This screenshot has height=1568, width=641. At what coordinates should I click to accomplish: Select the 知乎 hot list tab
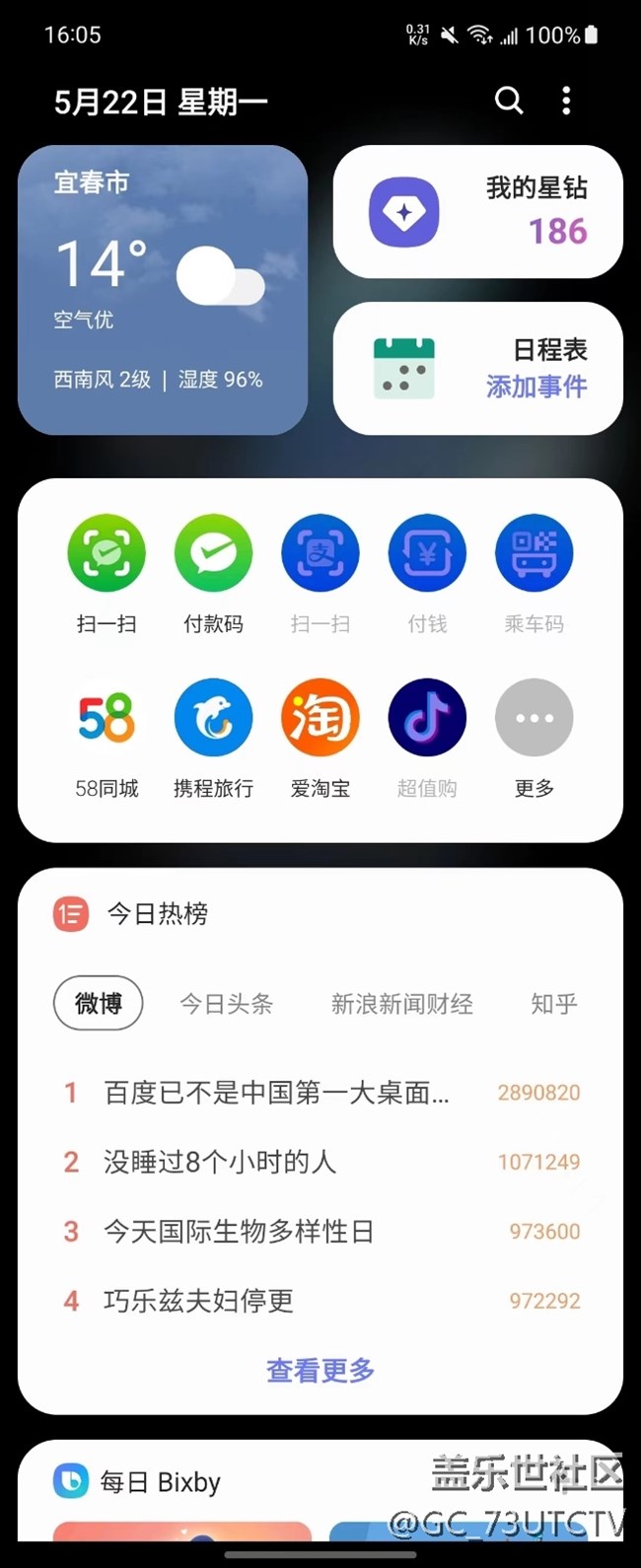click(553, 1004)
